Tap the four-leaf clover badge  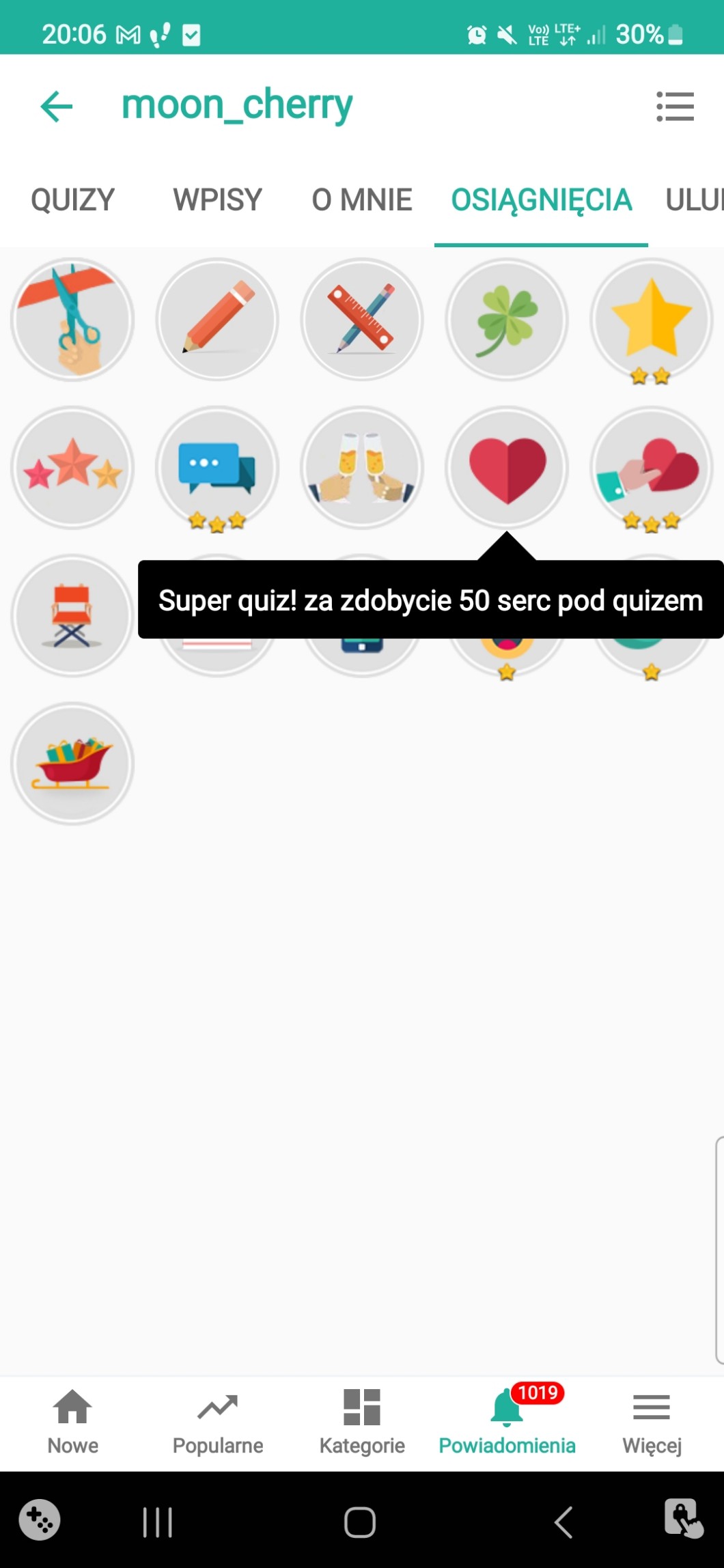click(x=507, y=320)
